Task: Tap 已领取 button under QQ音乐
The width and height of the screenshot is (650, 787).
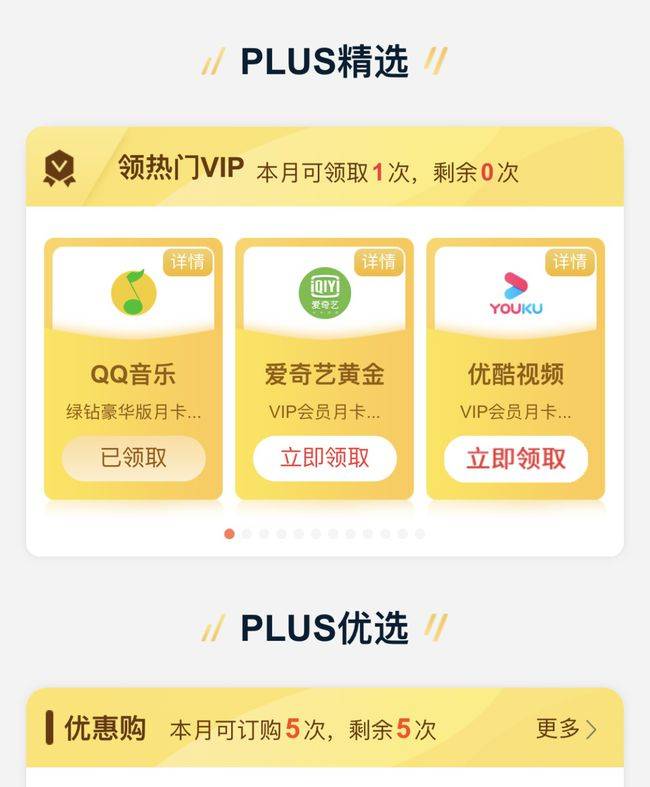Action: click(133, 458)
